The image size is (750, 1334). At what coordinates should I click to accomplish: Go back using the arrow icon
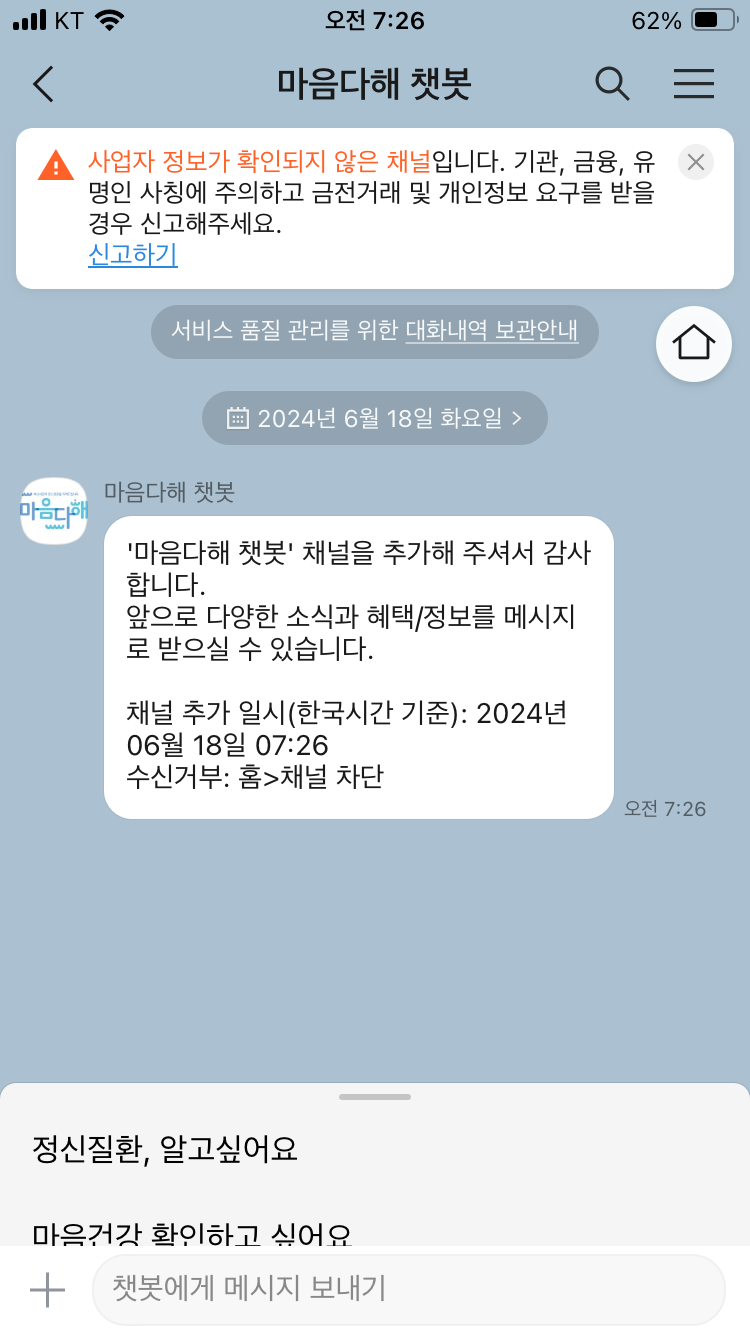point(43,84)
